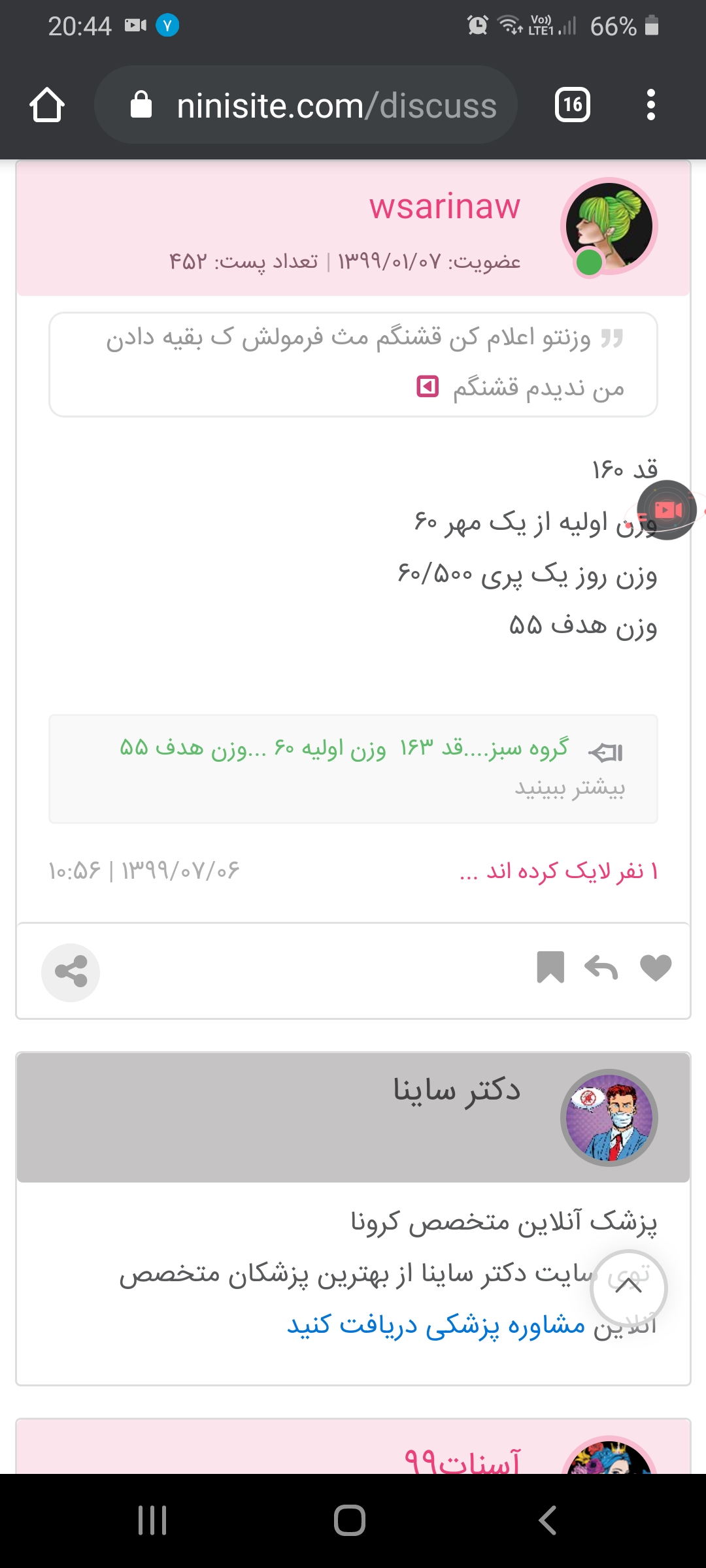The image size is (706, 1568).
Task: Go to the browser home page
Action: (47, 105)
